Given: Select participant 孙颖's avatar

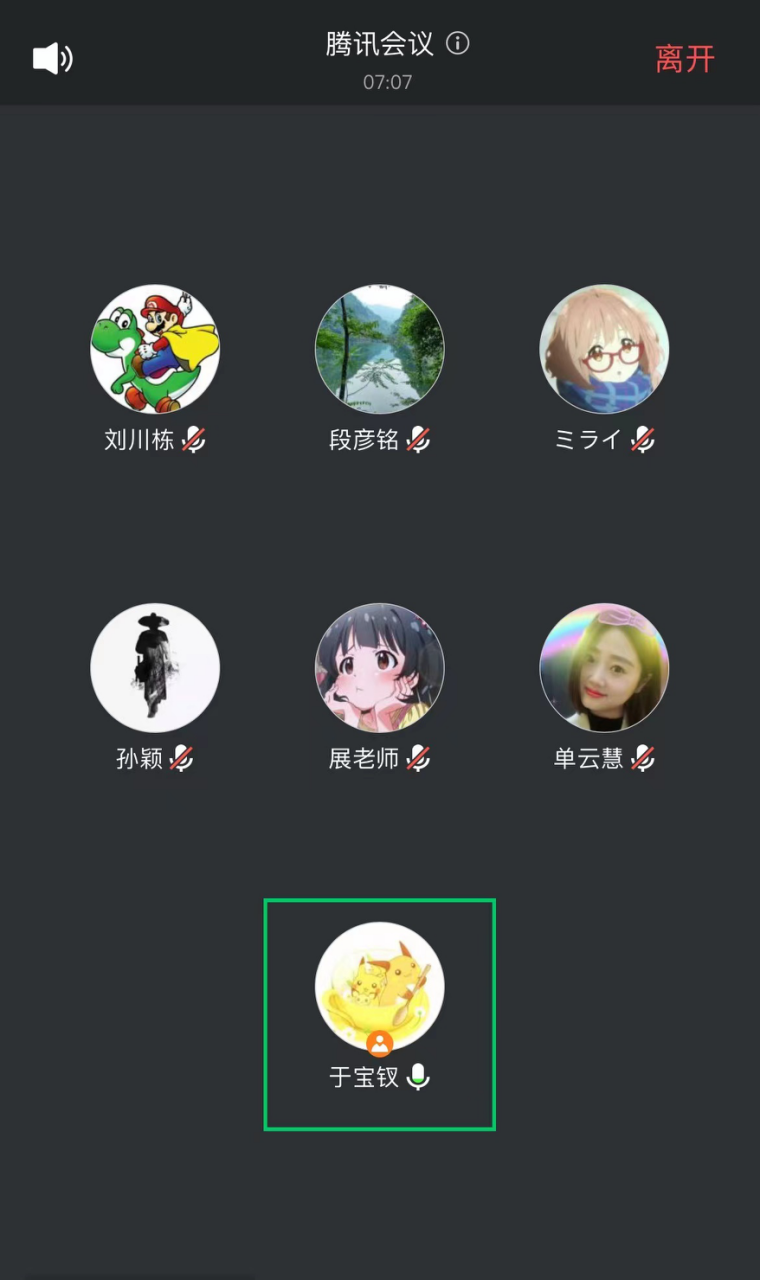Looking at the screenshot, I should click(155, 667).
